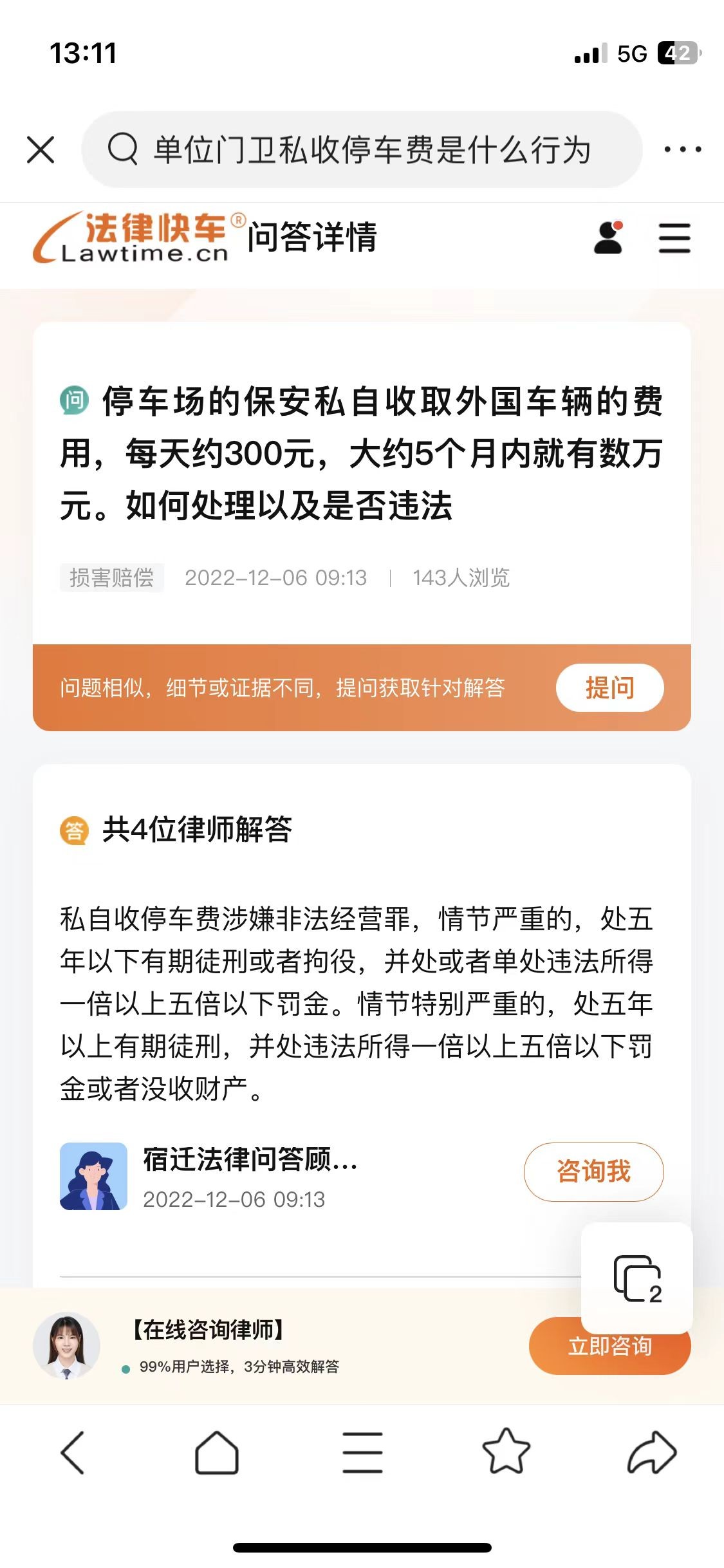724x1568 pixels.
Task: Open the user profile icon
Action: tap(608, 238)
